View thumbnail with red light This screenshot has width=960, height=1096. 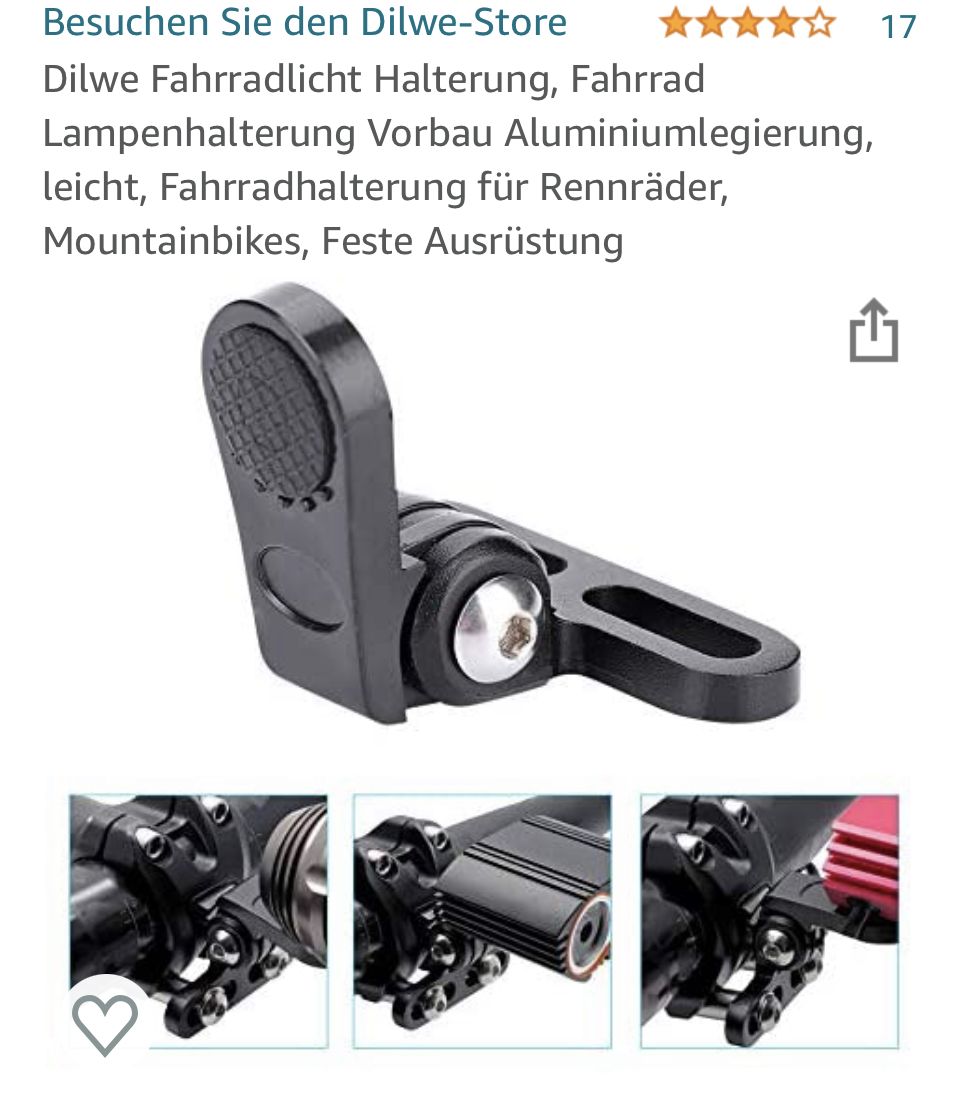[769, 920]
